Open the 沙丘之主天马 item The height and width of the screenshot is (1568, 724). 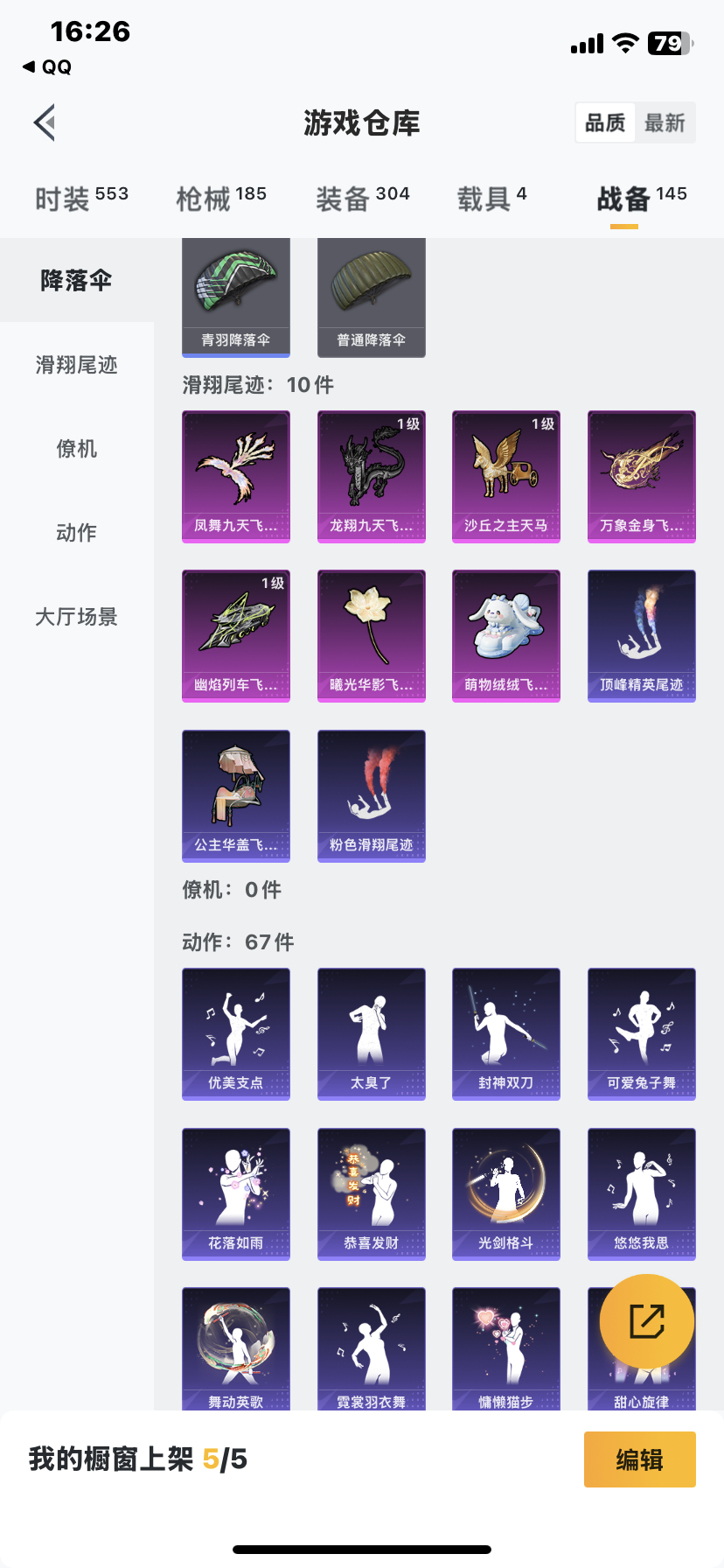tap(506, 477)
